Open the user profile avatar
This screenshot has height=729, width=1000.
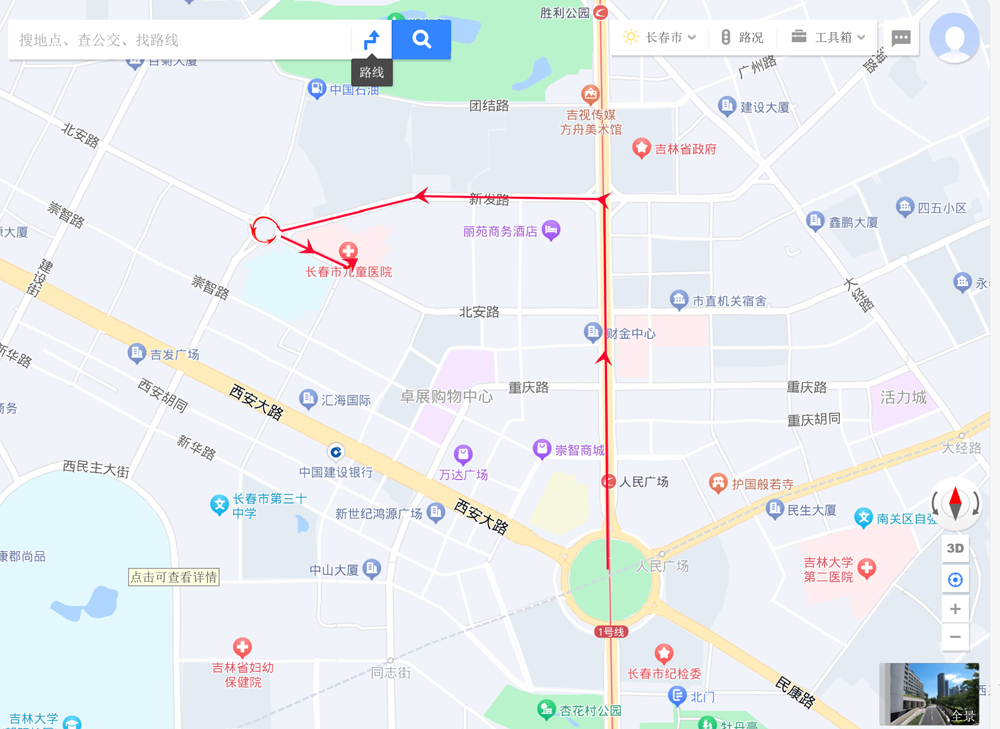tap(954, 38)
